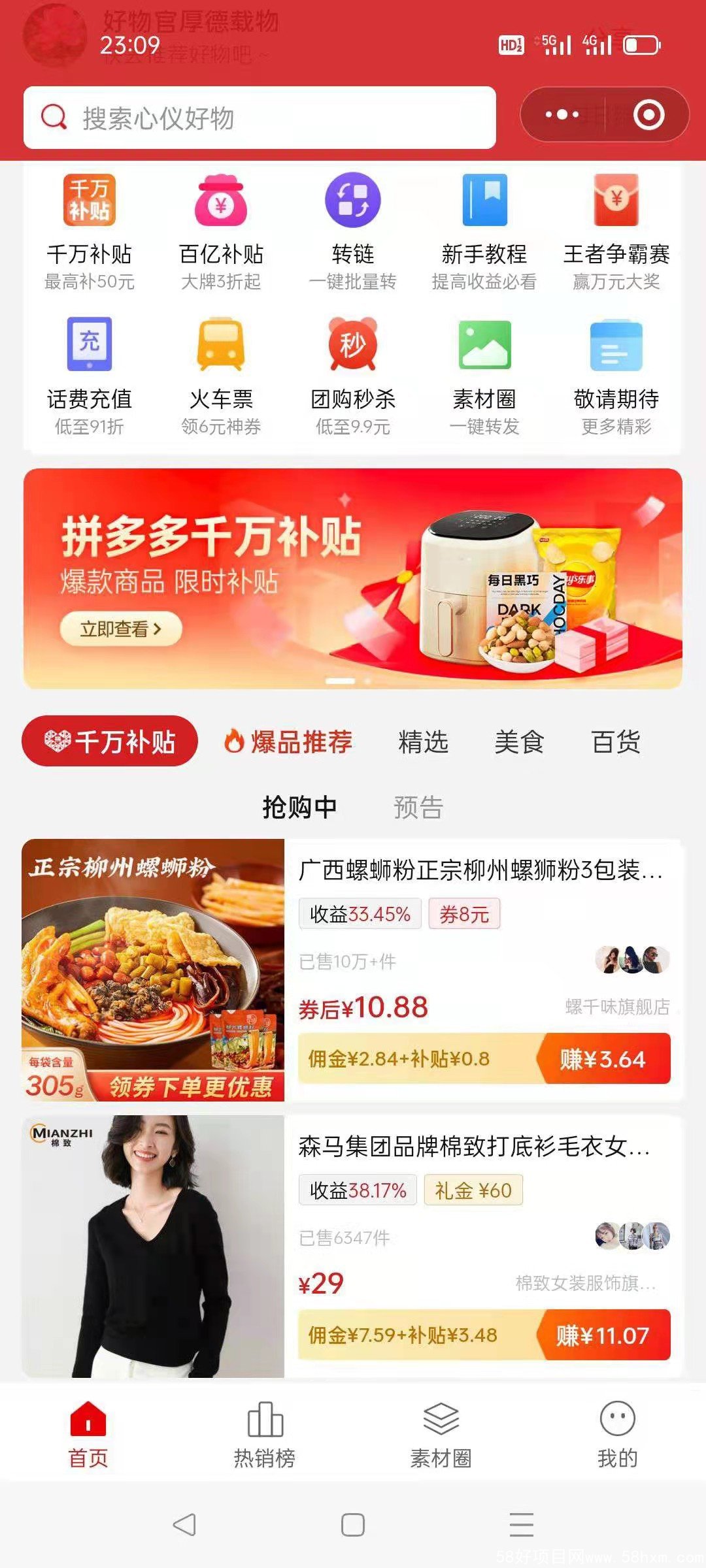Screen dimensions: 706x1568
Task: Close the mini program with the circle button
Action: (648, 115)
